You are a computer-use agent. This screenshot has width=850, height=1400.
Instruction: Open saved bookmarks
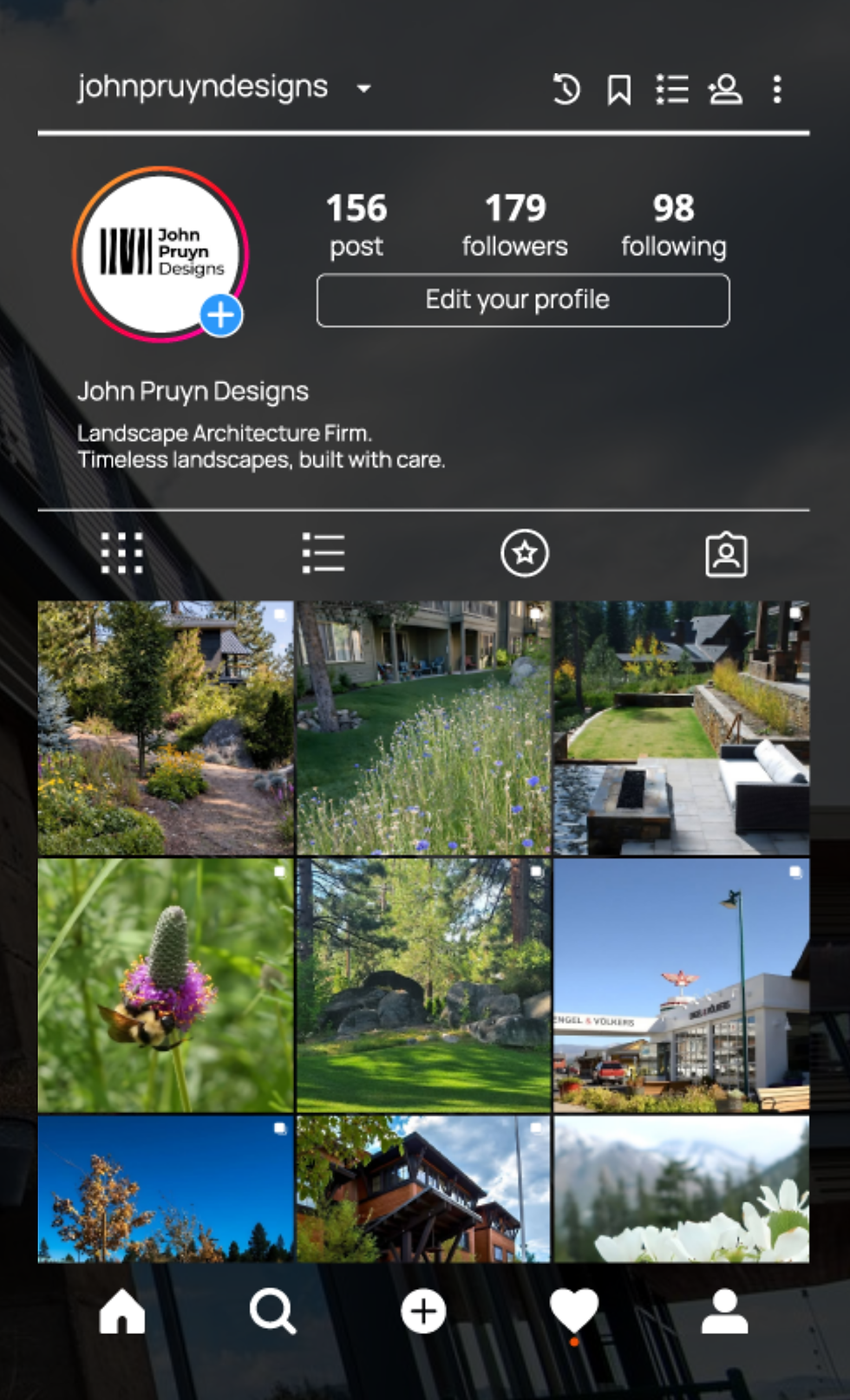pos(619,89)
